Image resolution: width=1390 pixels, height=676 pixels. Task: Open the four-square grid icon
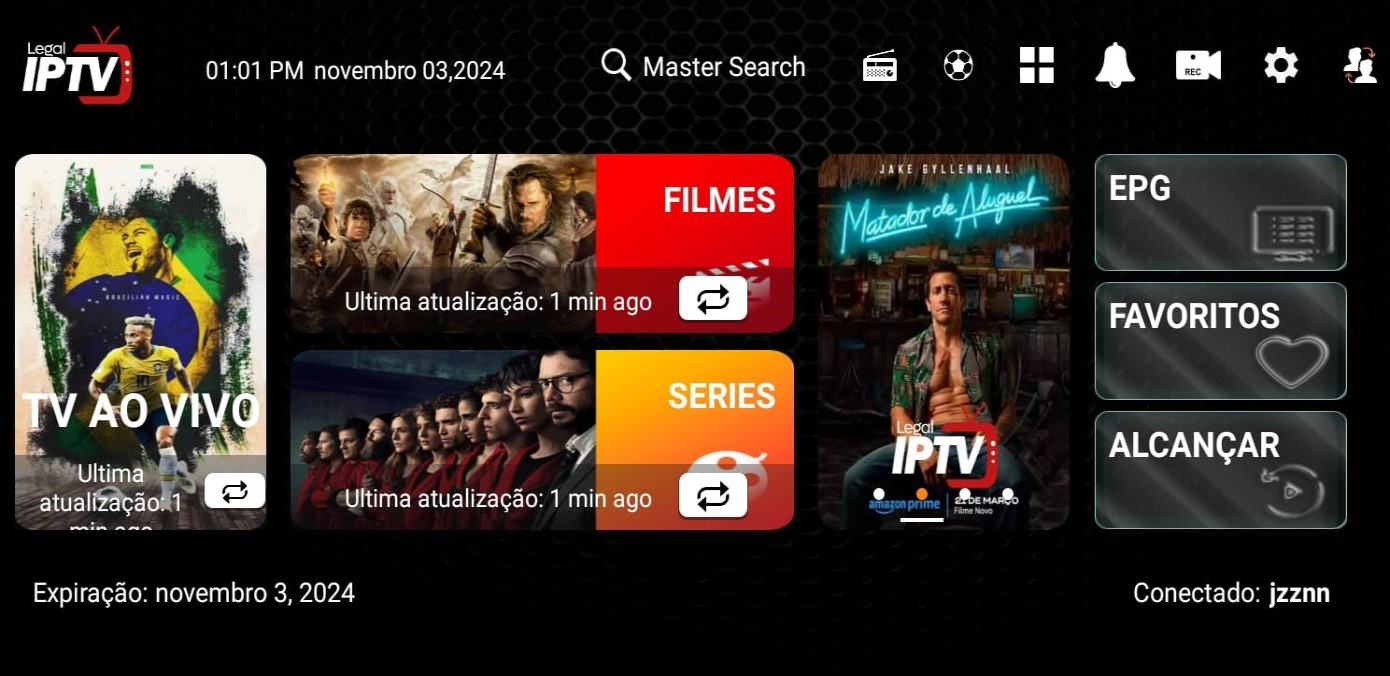tap(1036, 66)
